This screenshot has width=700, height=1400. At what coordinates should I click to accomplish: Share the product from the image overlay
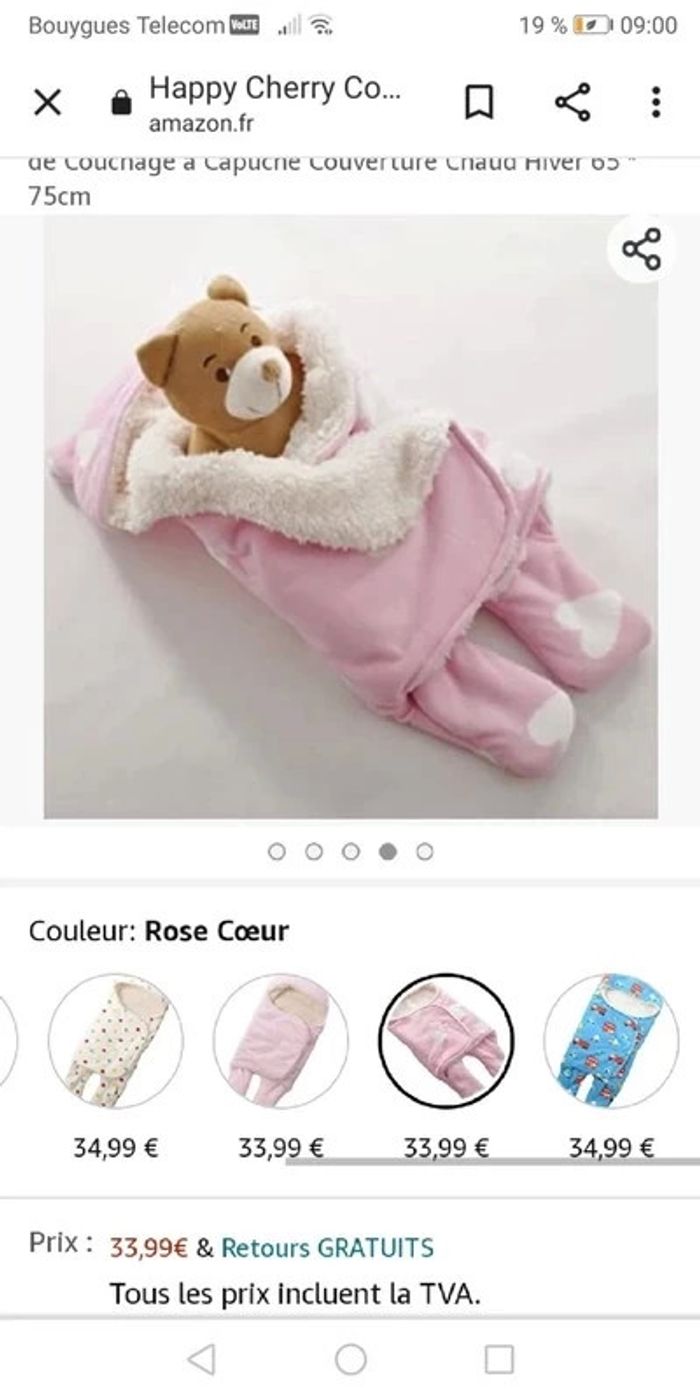[641, 249]
